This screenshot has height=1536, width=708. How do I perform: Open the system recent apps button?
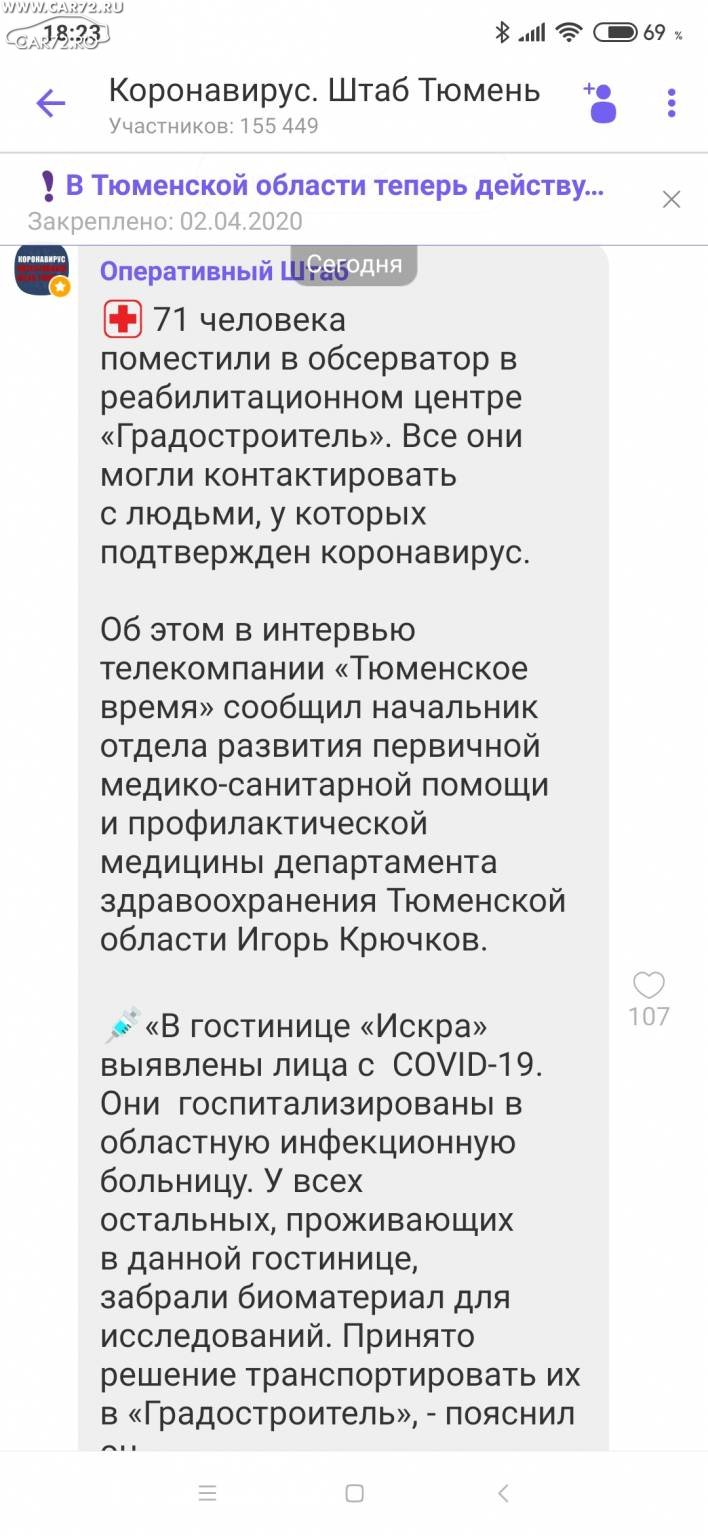[207, 1494]
